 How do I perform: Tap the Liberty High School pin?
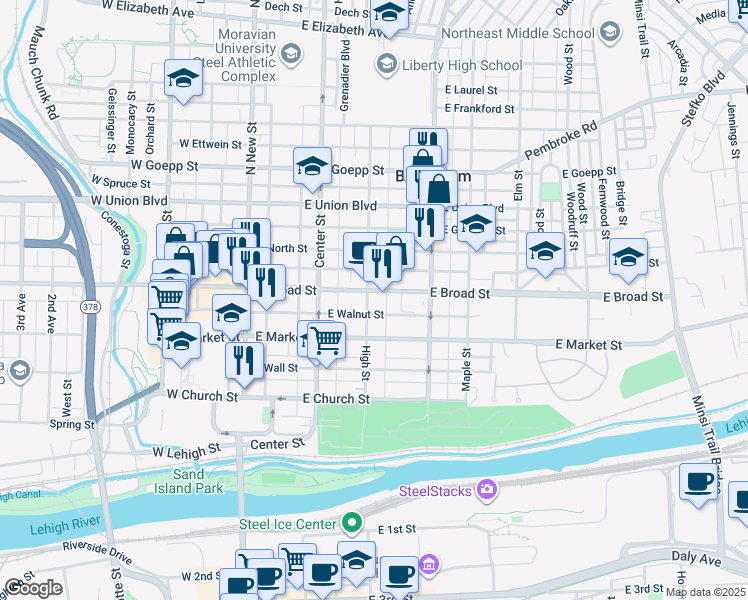pyautogui.click(x=386, y=64)
